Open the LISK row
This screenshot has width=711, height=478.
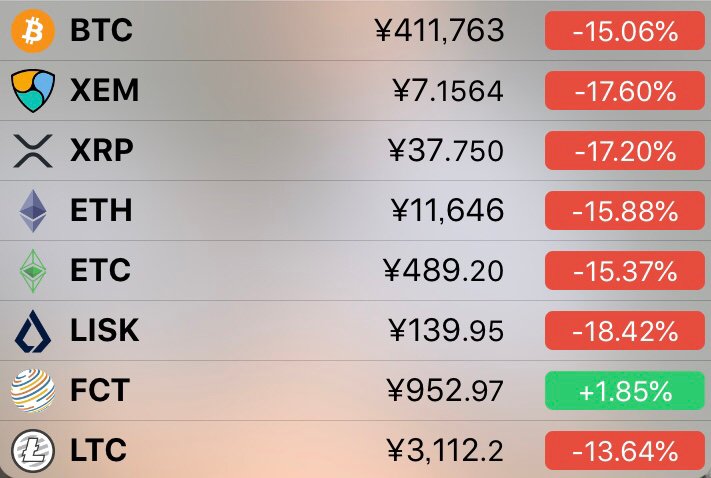tap(356, 331)
